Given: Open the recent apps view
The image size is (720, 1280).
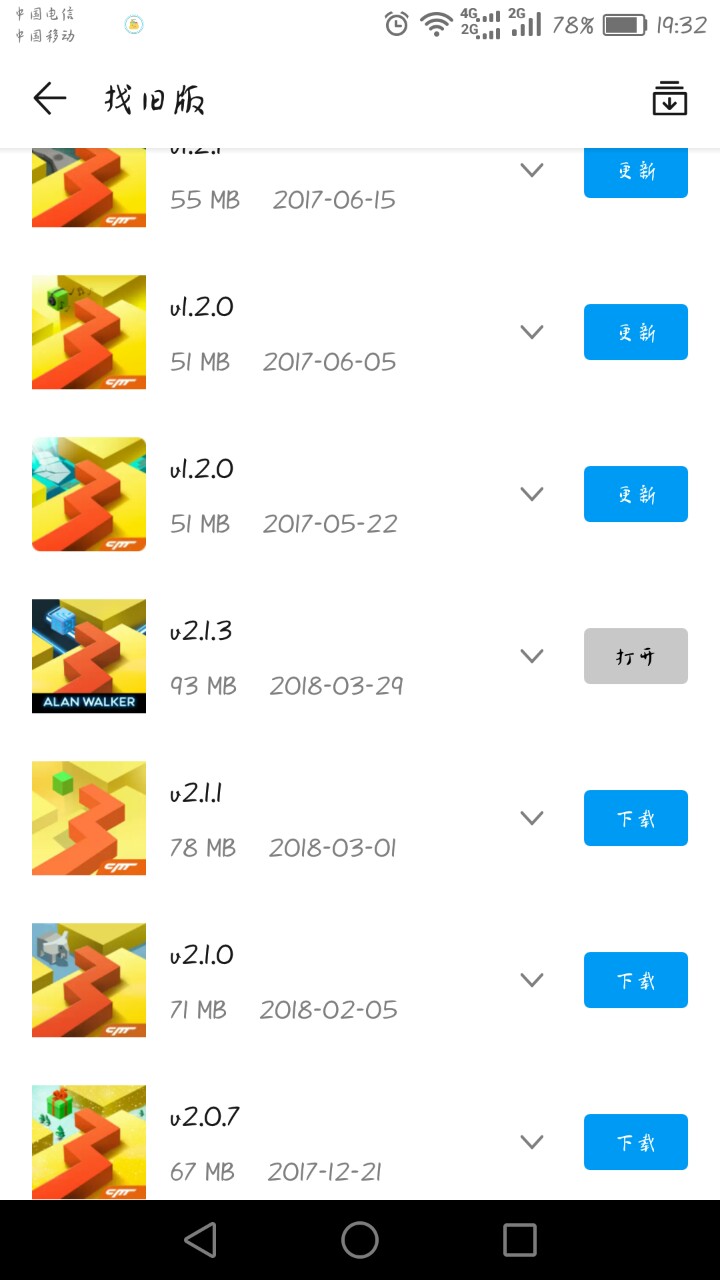Looking at the screenshot, I should click(519, 1240).
